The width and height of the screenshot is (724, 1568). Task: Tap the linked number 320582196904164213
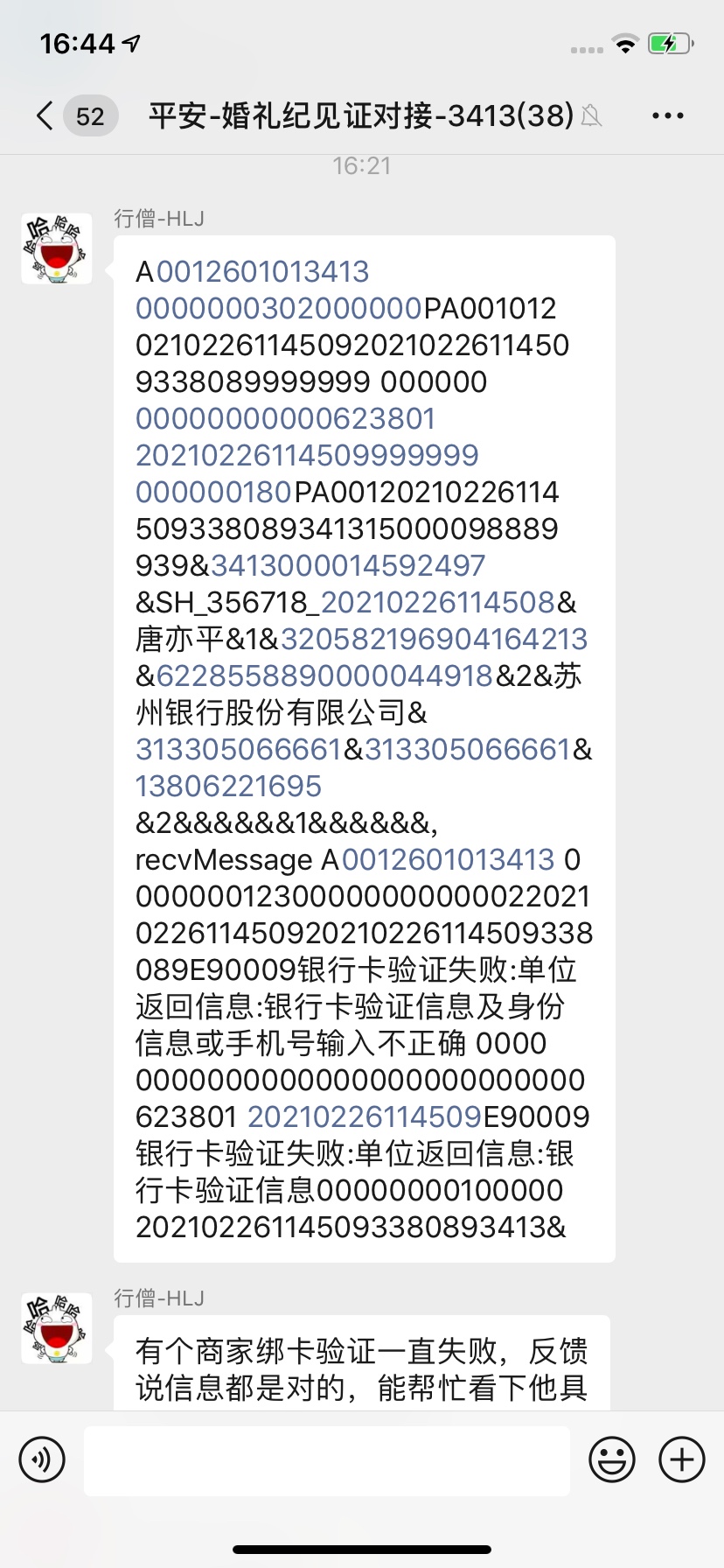point(434,639)
